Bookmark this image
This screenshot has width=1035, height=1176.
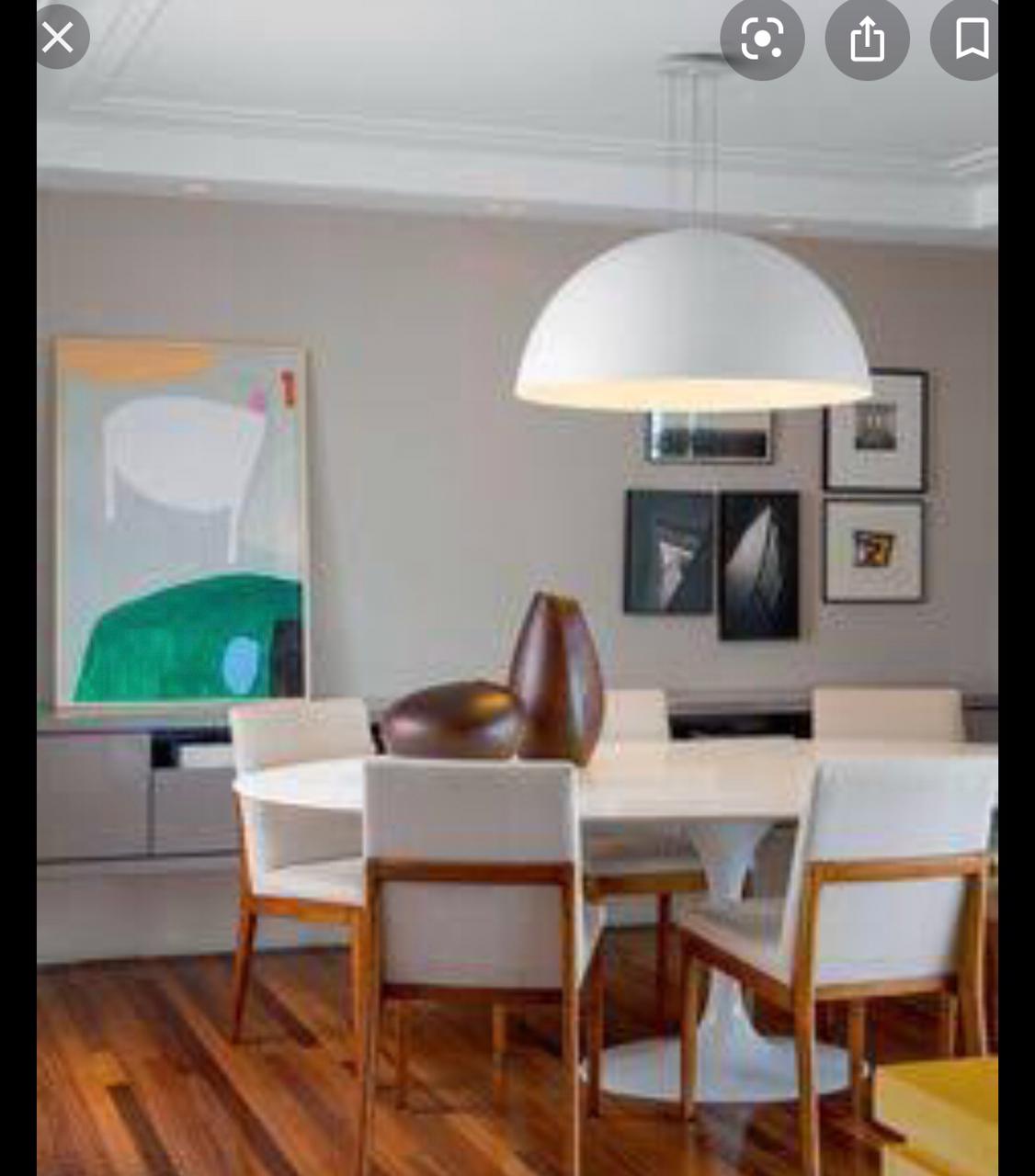970,40
